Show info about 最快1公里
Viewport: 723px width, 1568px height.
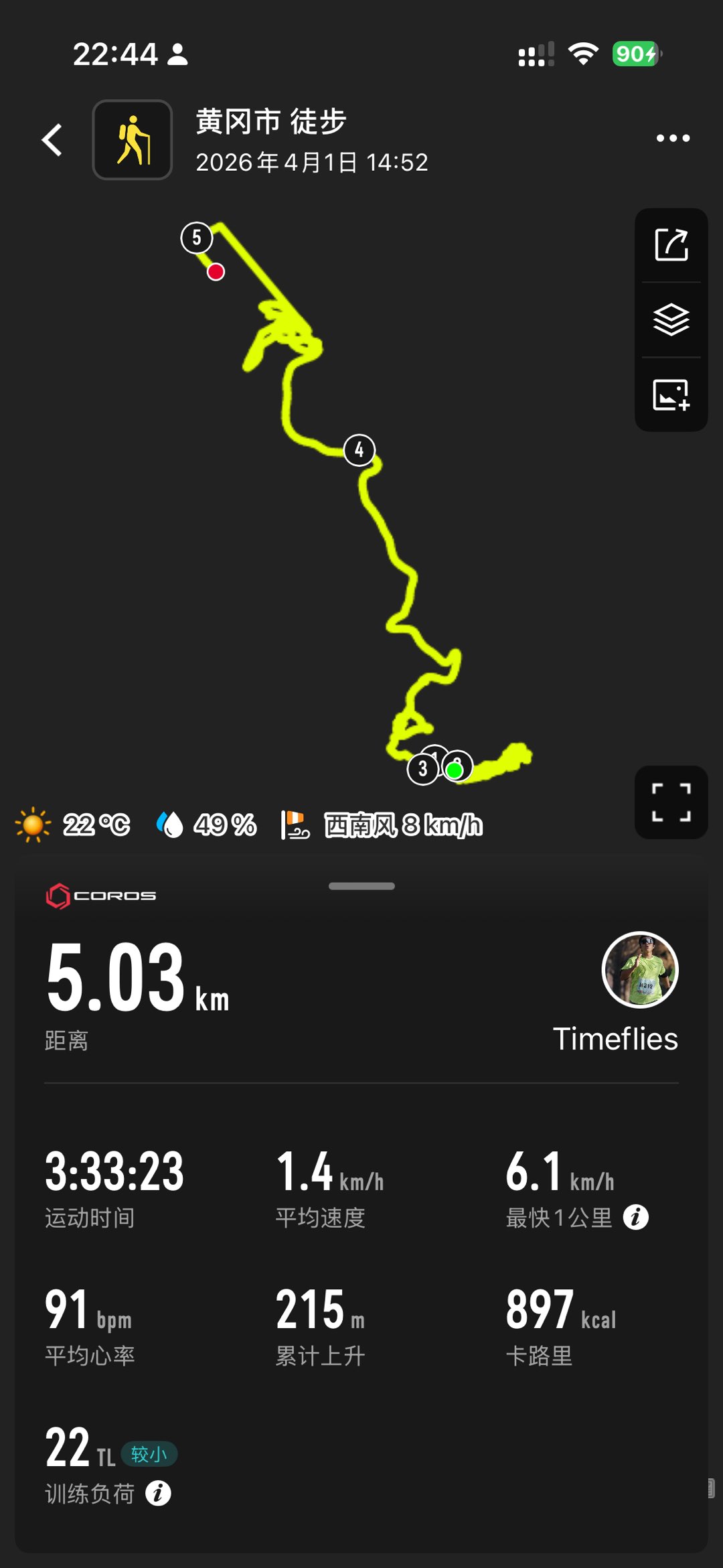point(635,1217)
